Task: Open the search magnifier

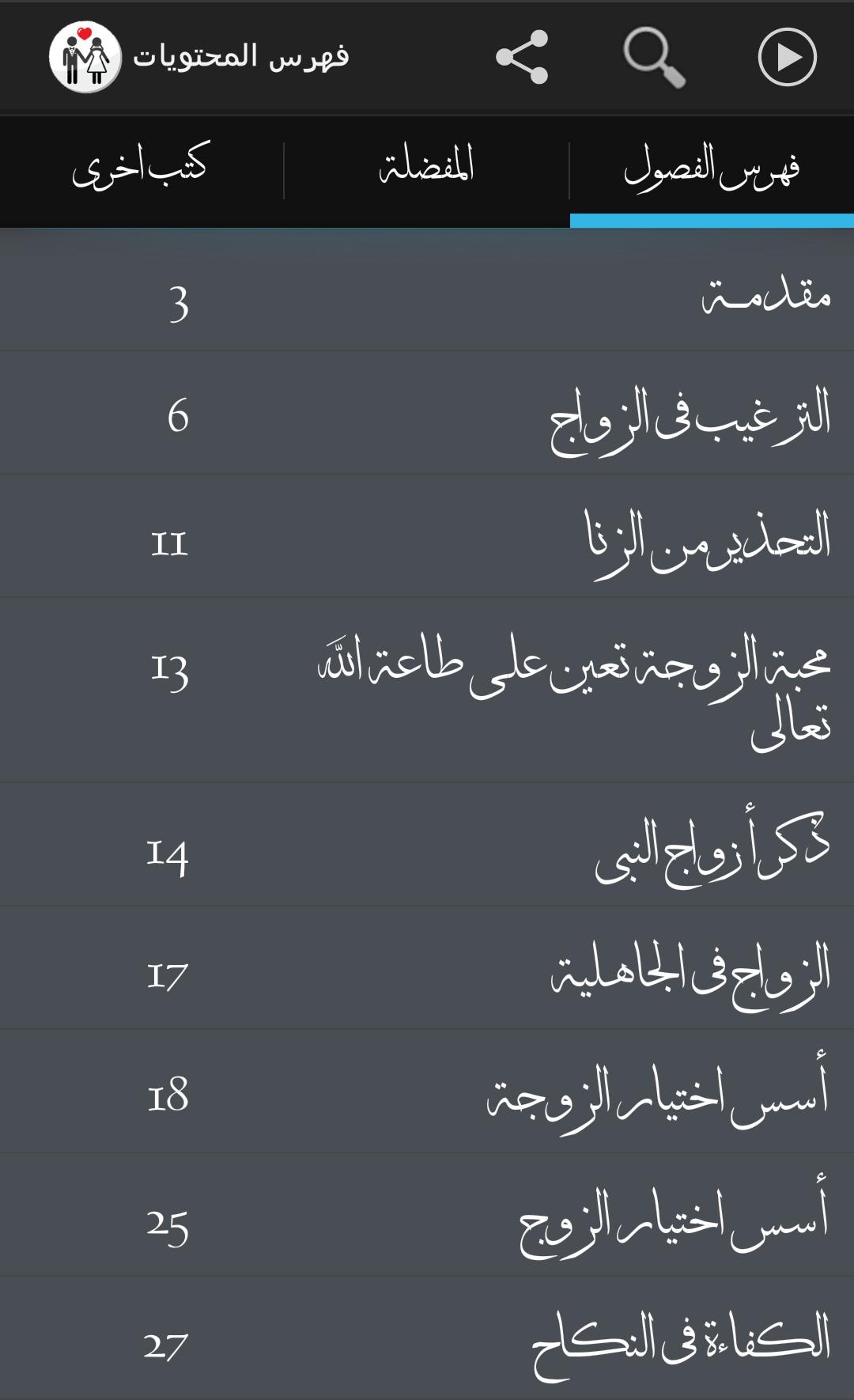Action: pyautogui.click(x=653, y=57)
